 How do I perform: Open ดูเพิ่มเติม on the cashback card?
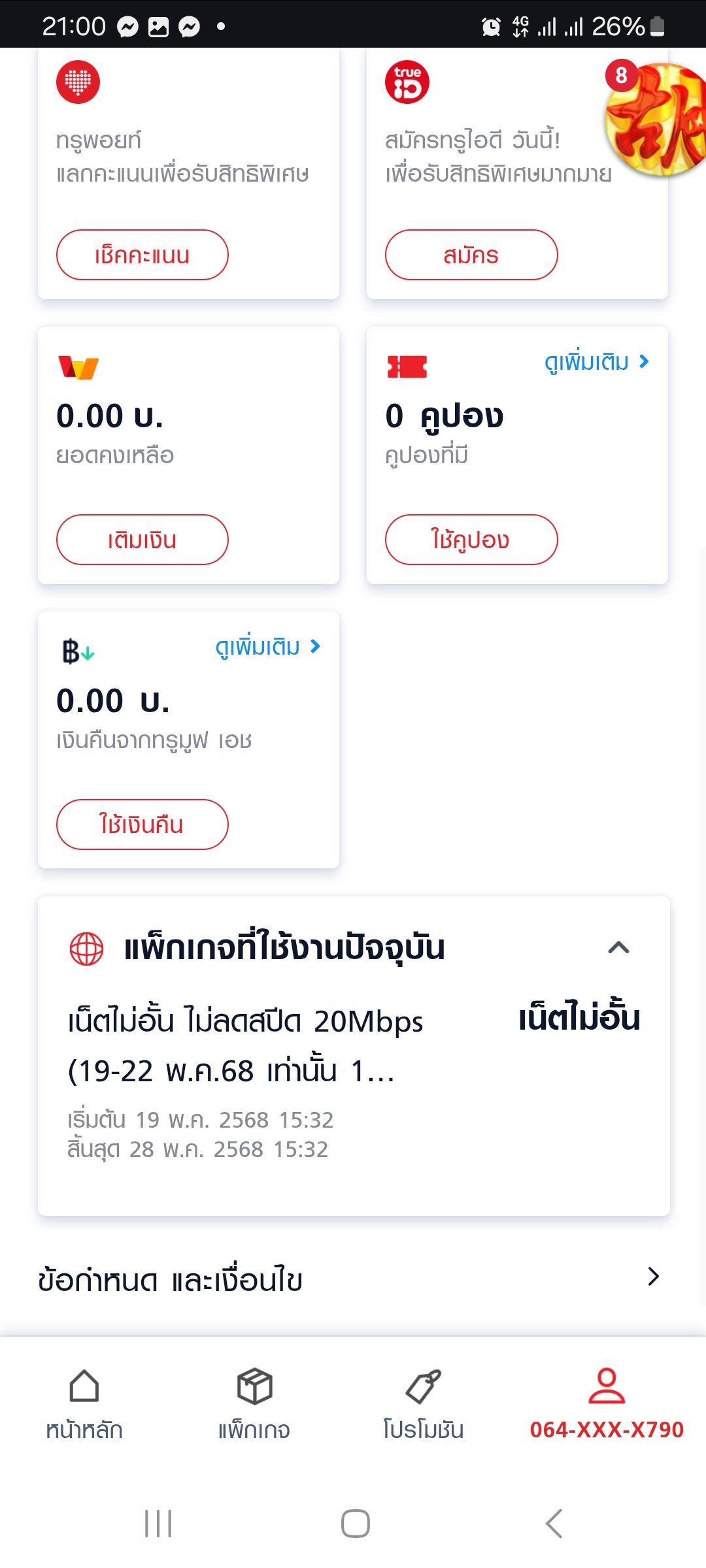[x=268, y=646]
